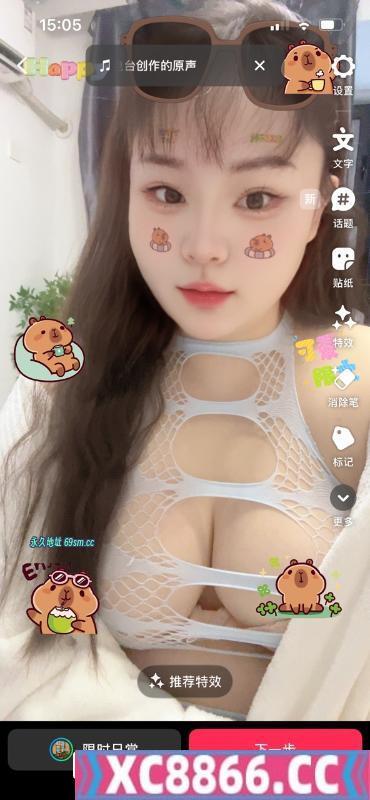Image resolution: width=370 pixels, height=800 pixels.
Task: Go back with the top-left arrow
Action: [x=21, y=65]
